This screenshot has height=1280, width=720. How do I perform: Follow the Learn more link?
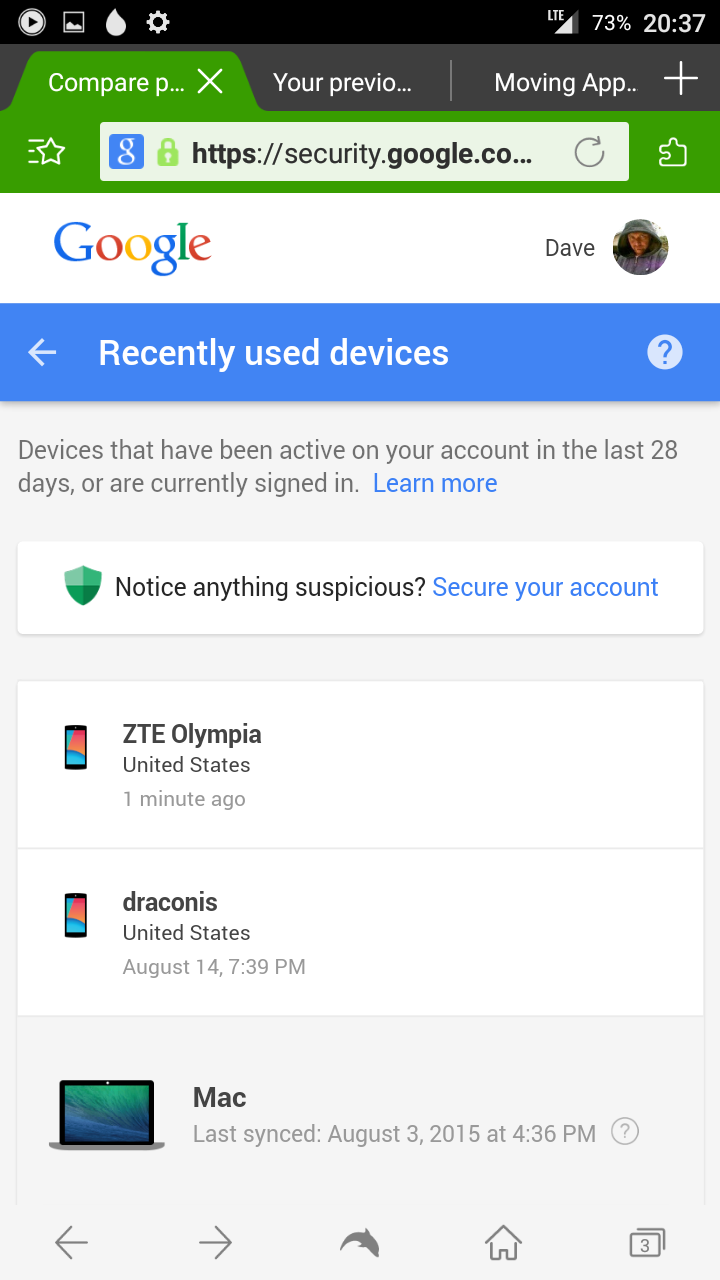point(435,484)
